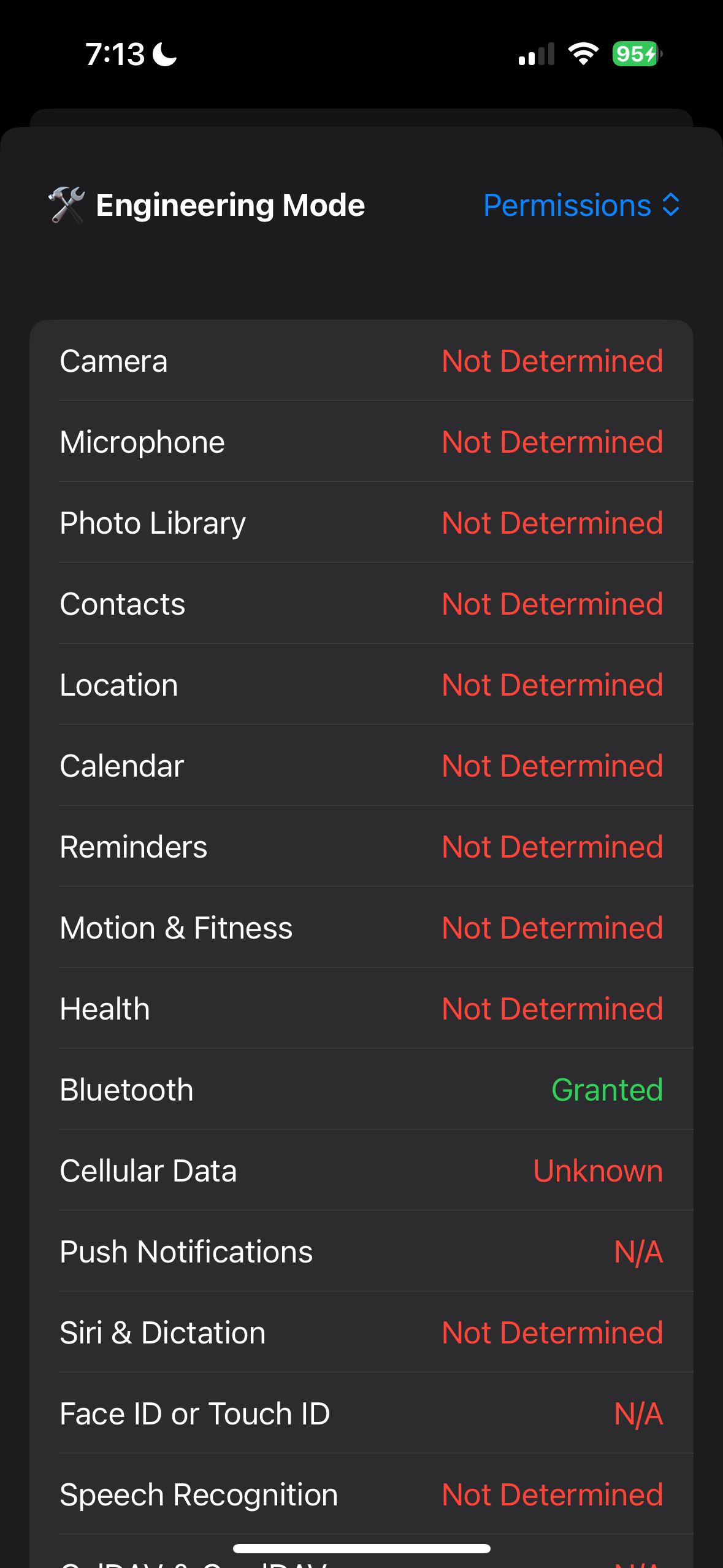This screenshot has width=723, height=1568.
Task: Tap the Microphone permission row
Action: (x=362, y=441)
